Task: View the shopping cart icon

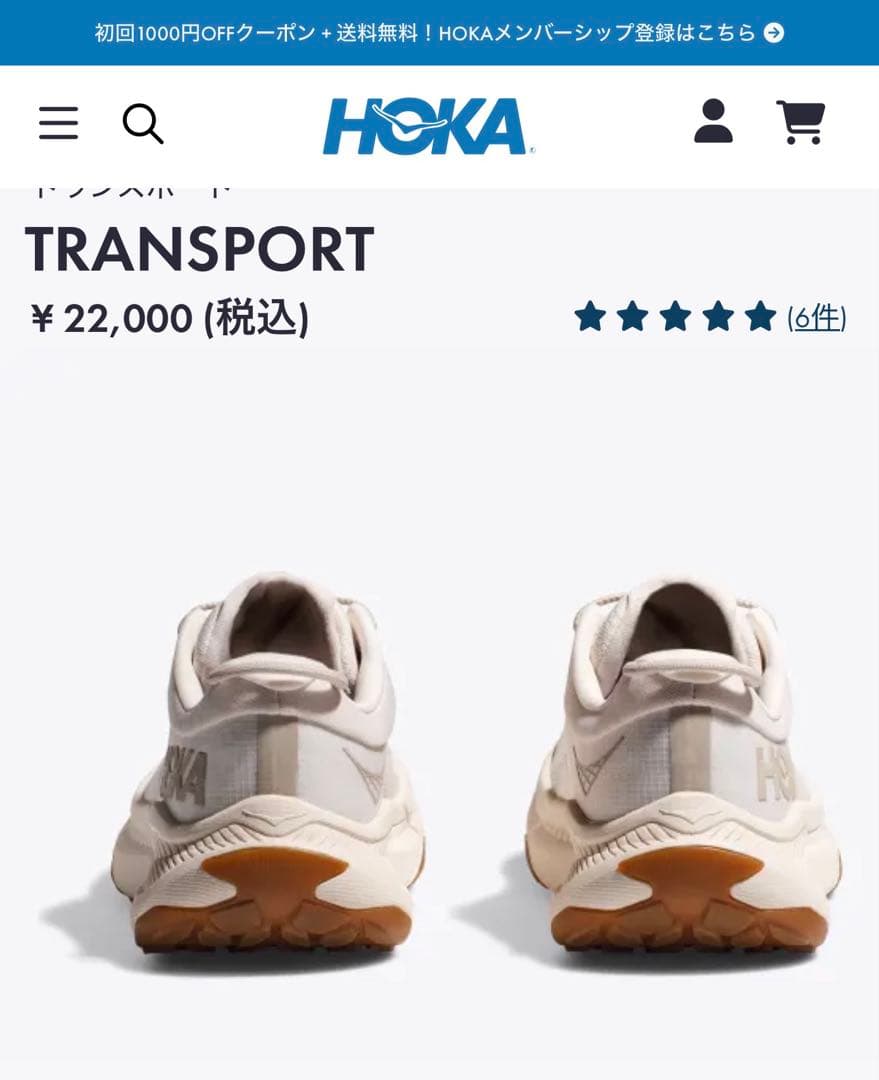Action: [x=800, y=124]
